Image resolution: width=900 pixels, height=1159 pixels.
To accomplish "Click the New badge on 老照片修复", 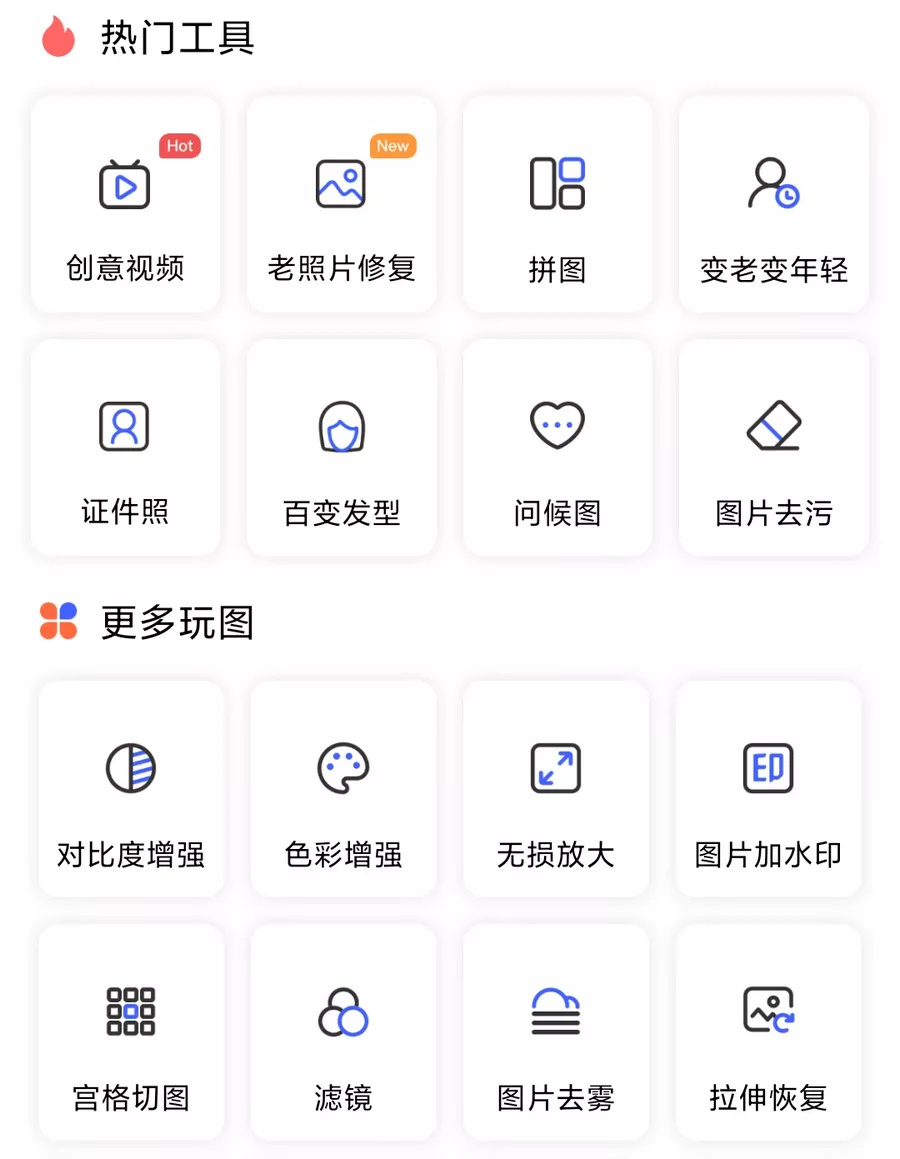I will click(392, 146).
